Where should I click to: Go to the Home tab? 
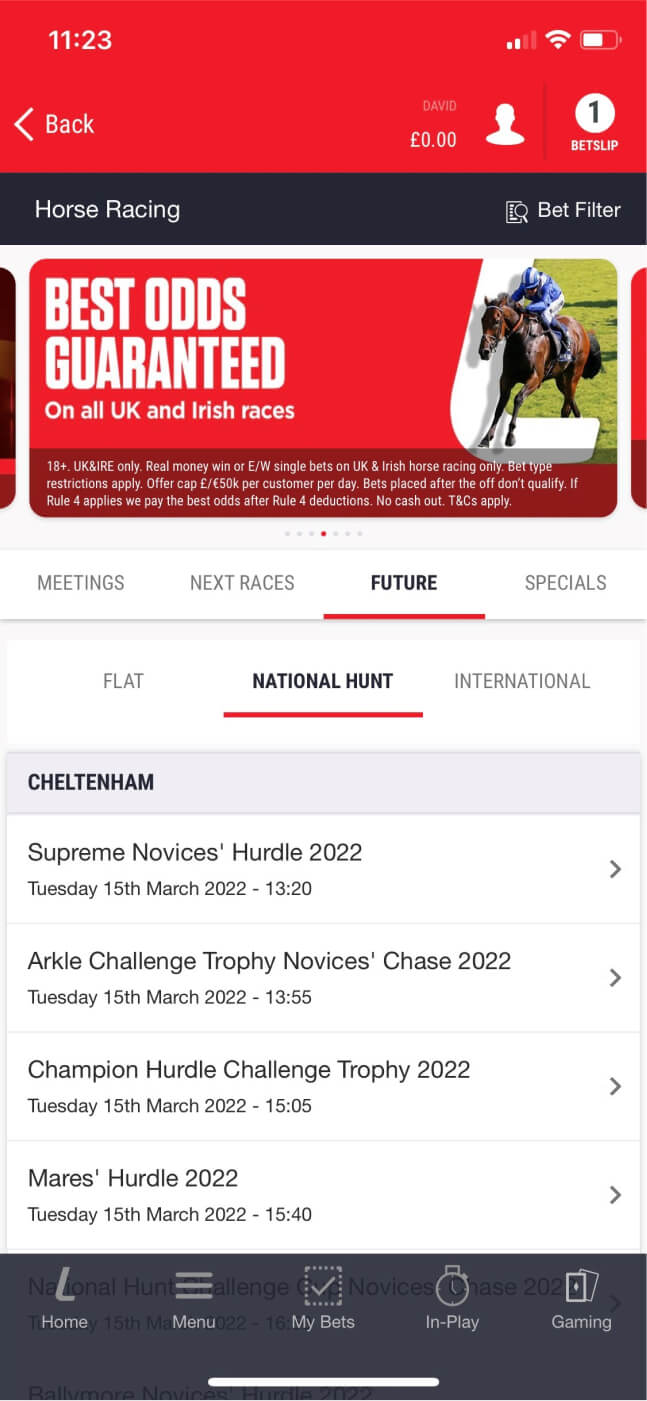click(x=65, y=1298)
